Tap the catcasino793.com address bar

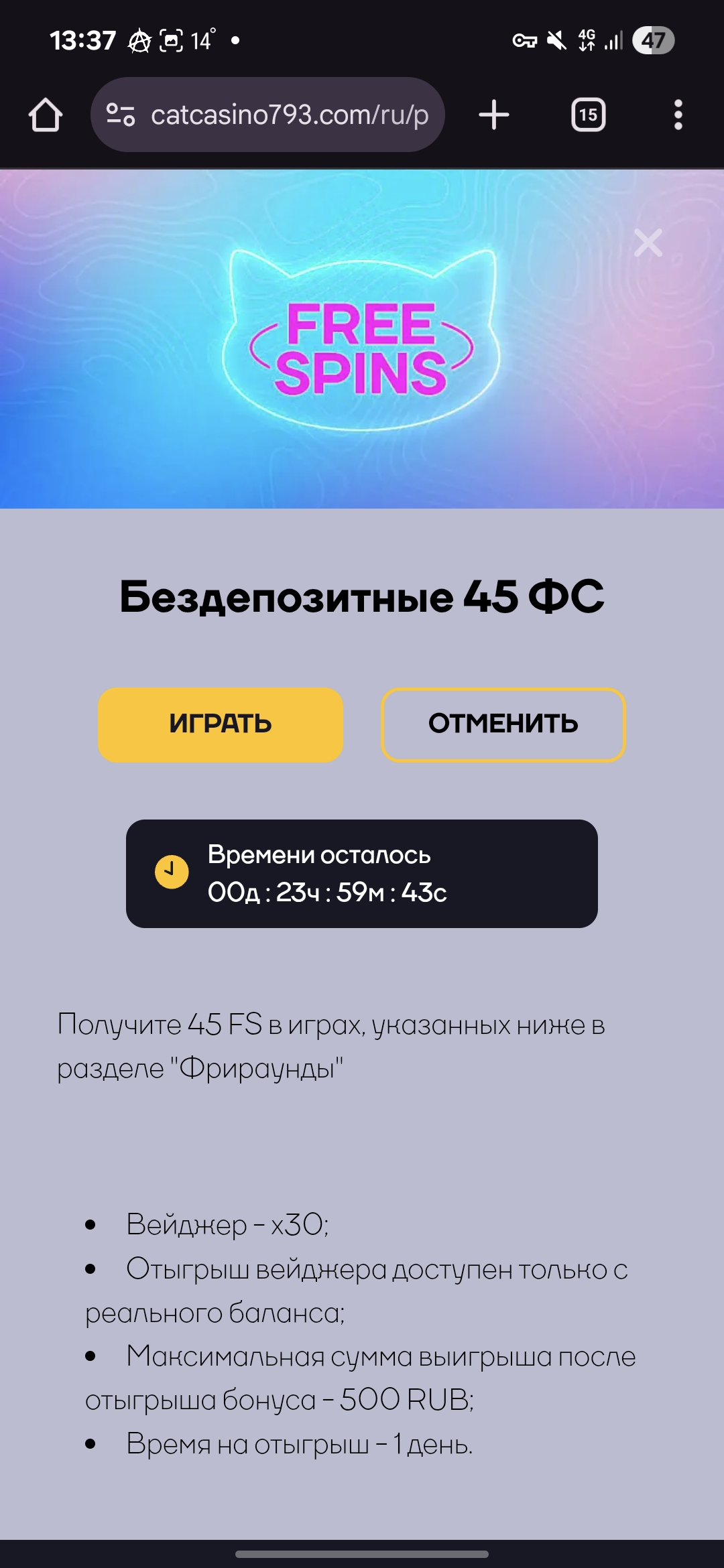click(x=288, y=115)
